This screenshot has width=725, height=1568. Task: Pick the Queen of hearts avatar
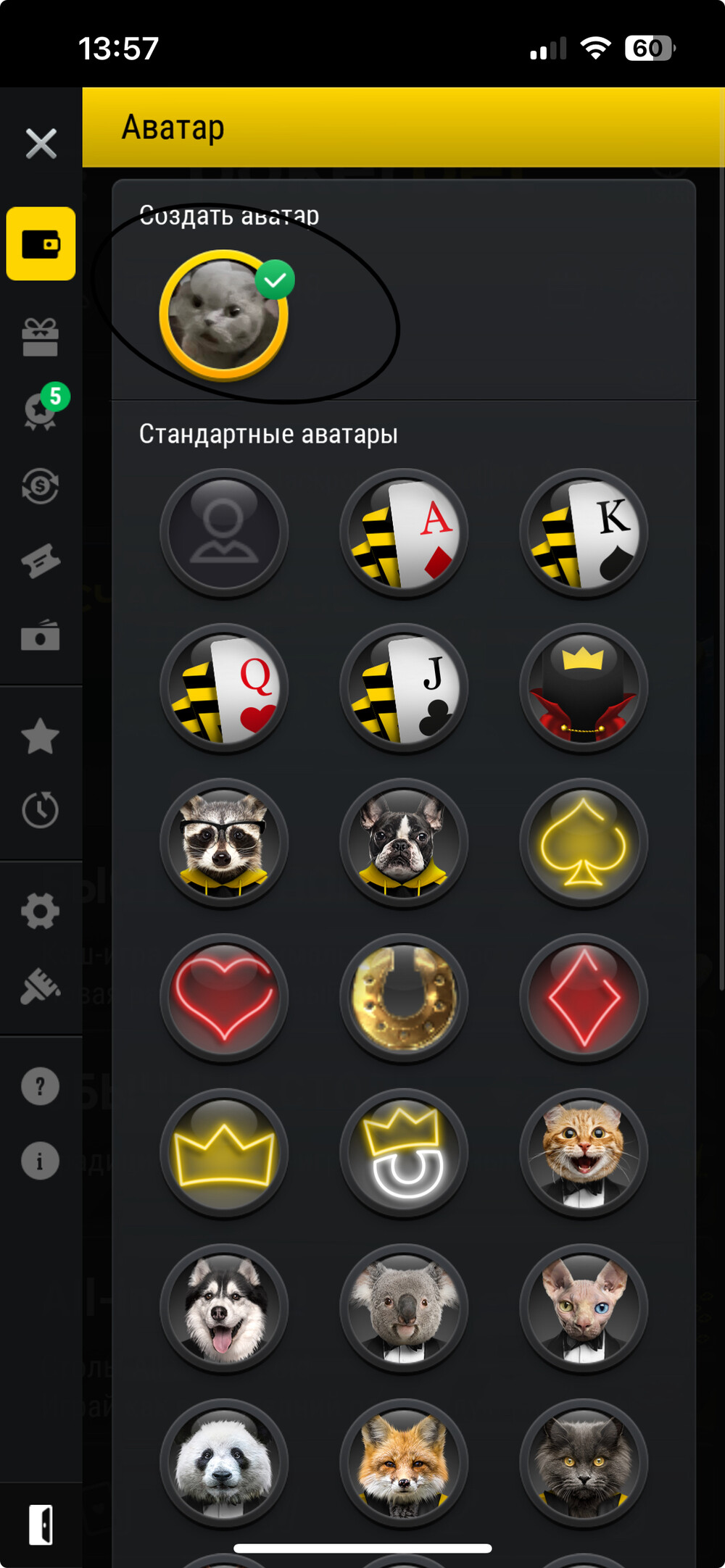224,688
